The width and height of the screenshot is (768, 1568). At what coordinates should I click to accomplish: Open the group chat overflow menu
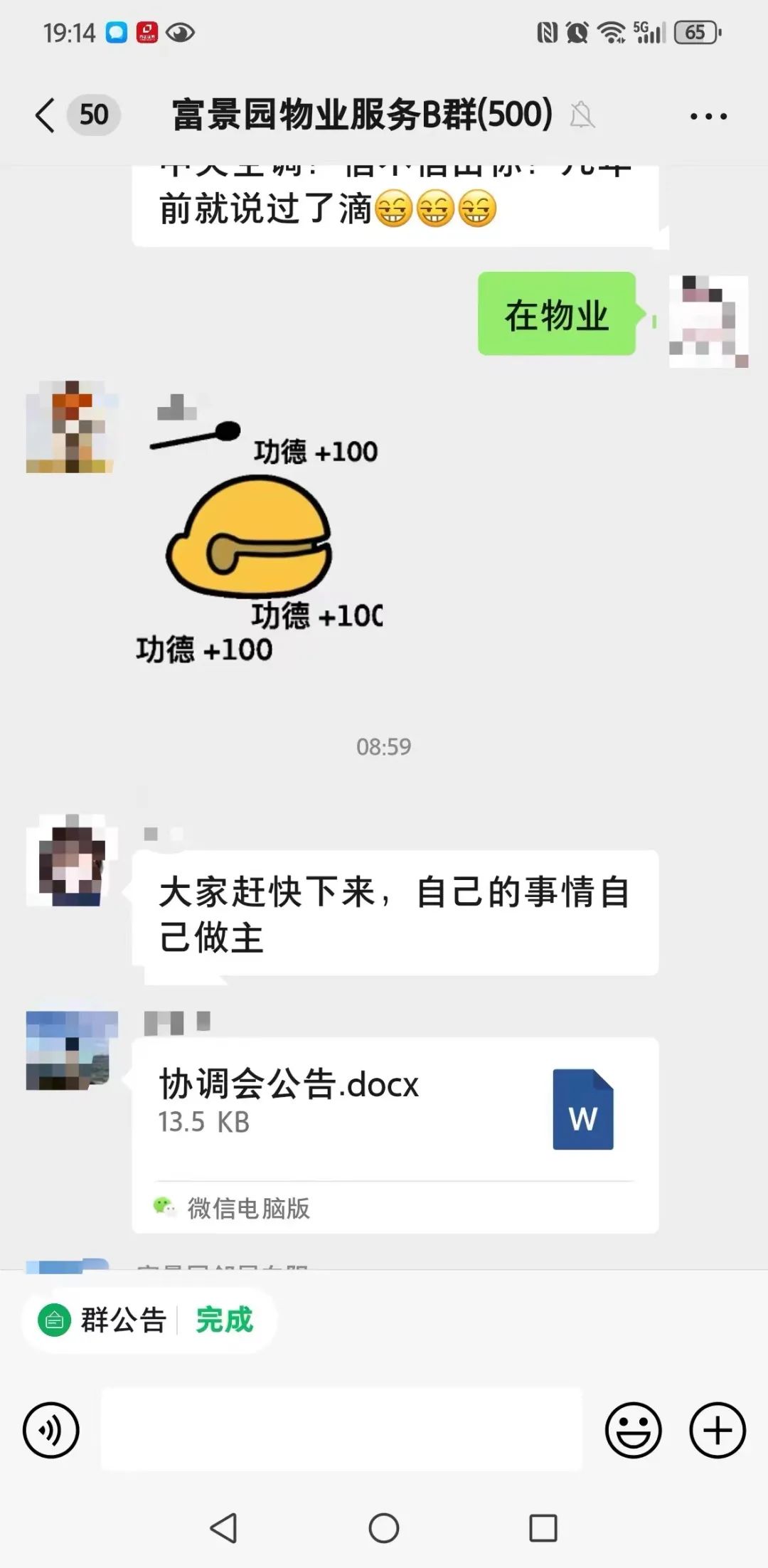[x=708, y=116]
